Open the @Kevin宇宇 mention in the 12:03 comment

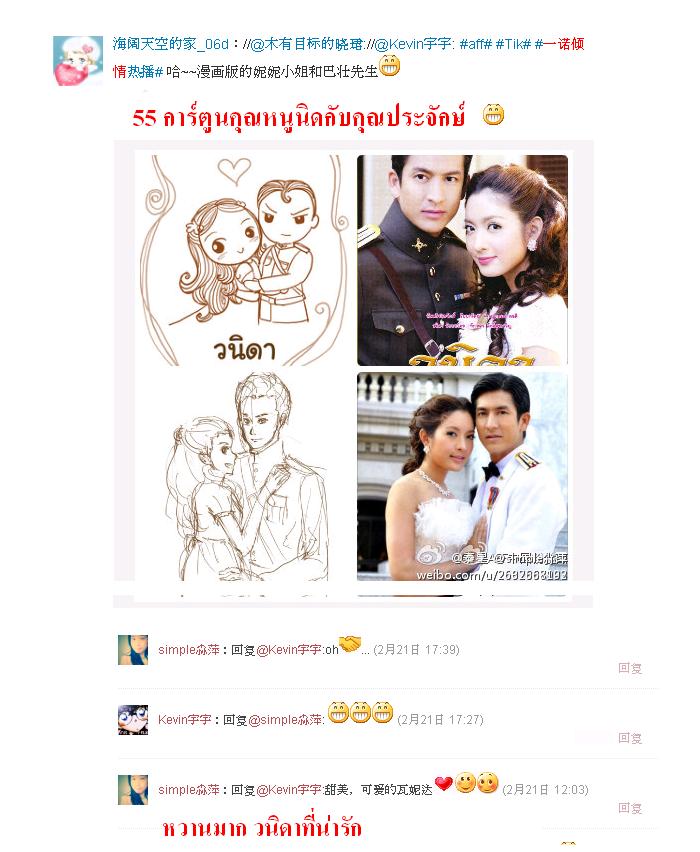coord(289,789)
